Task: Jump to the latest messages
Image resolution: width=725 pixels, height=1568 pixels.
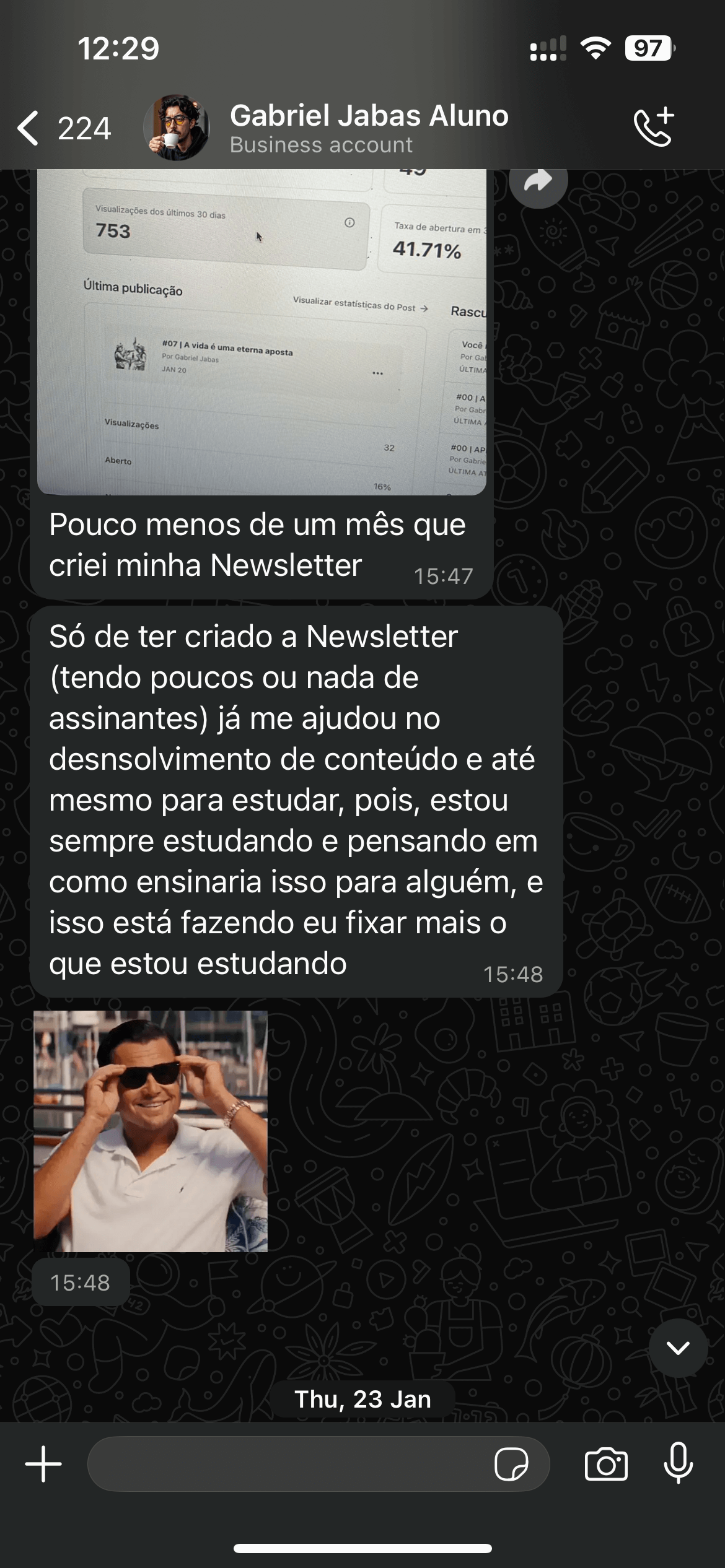Action: (x=678, y=1348)
